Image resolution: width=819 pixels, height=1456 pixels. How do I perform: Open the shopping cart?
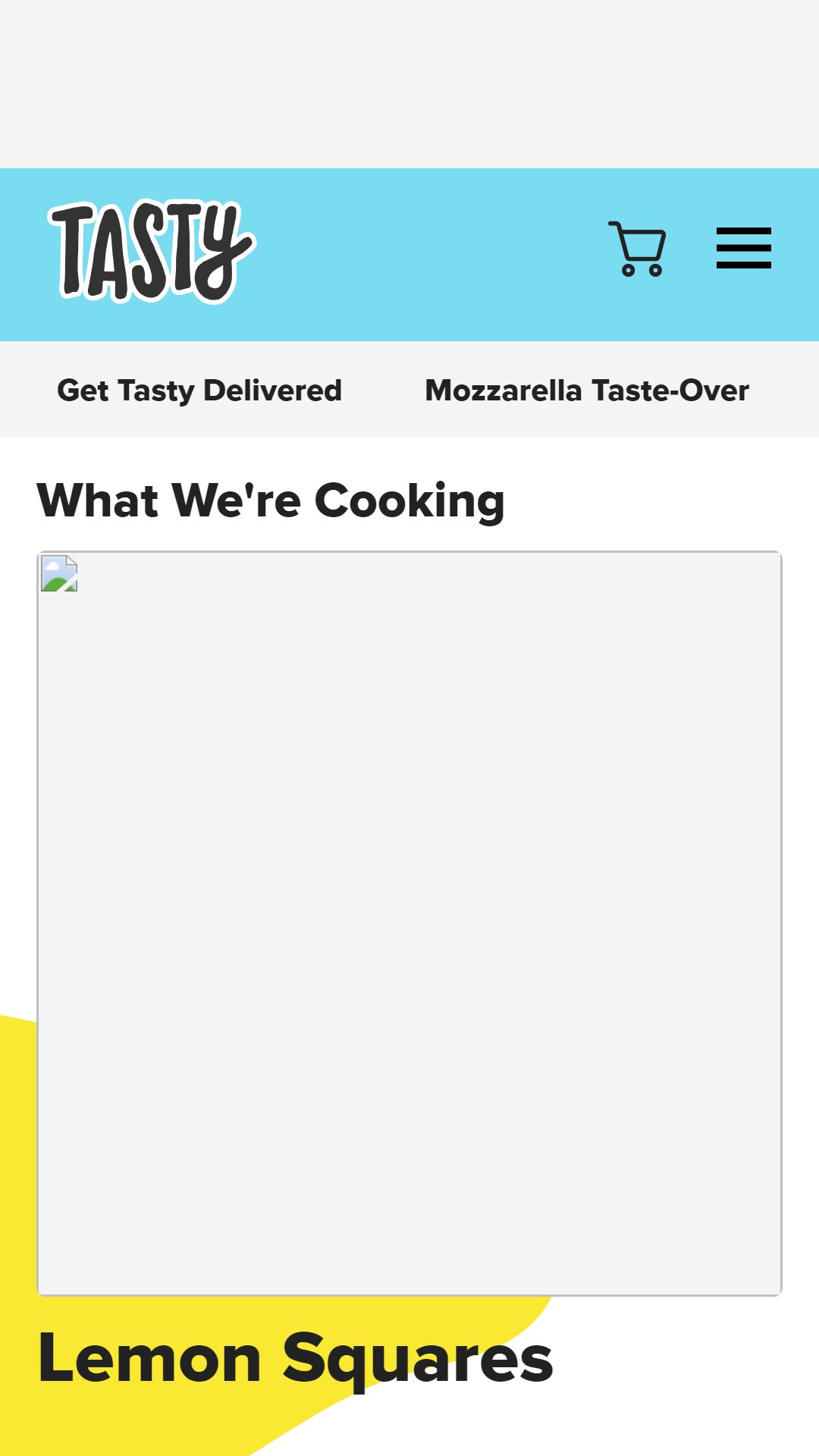coord(637,249)
